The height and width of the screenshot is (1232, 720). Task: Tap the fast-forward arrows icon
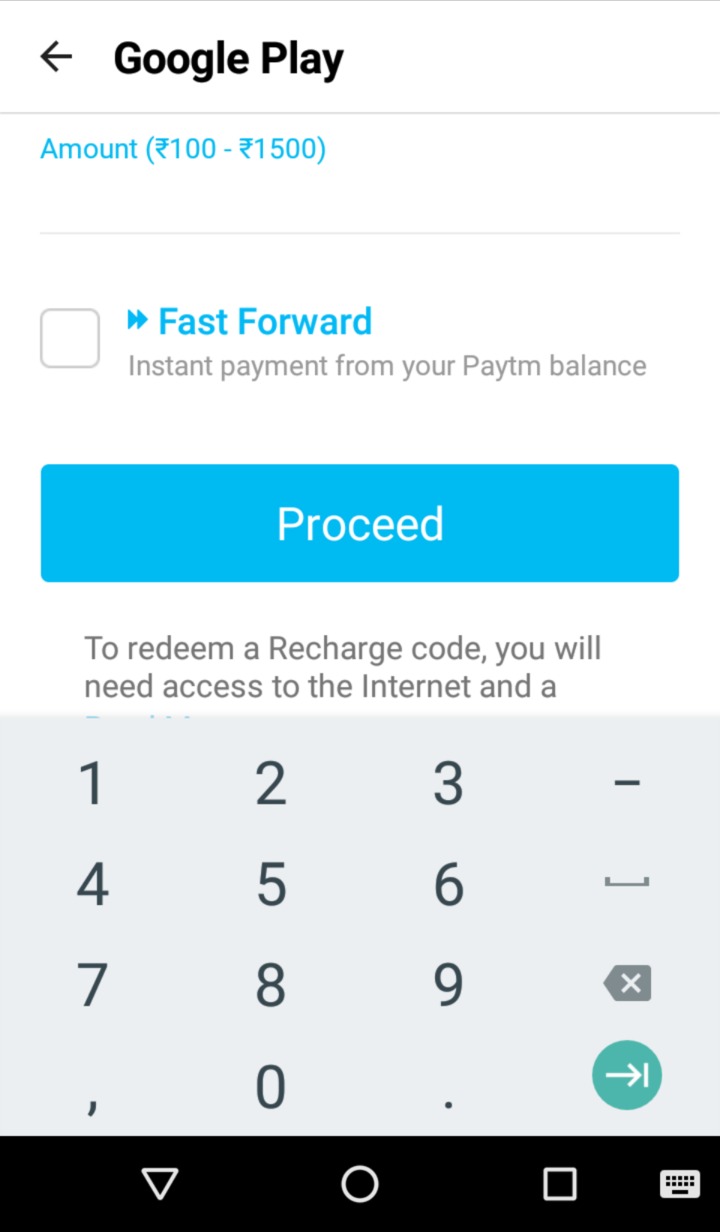click(136, 318)
